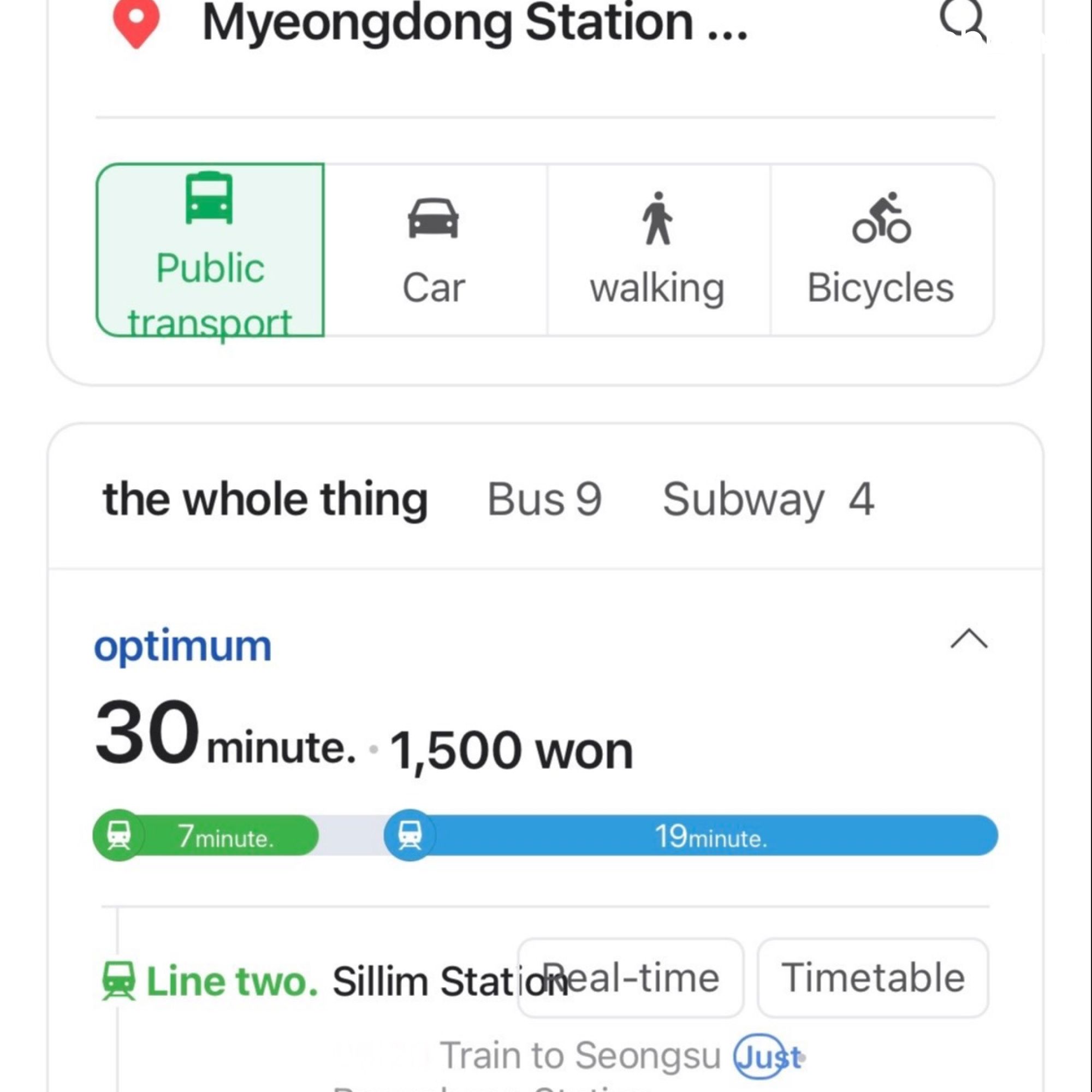
Task: Tap the search icon beside Myeongdong Station
Action: (x=961, y=20)
